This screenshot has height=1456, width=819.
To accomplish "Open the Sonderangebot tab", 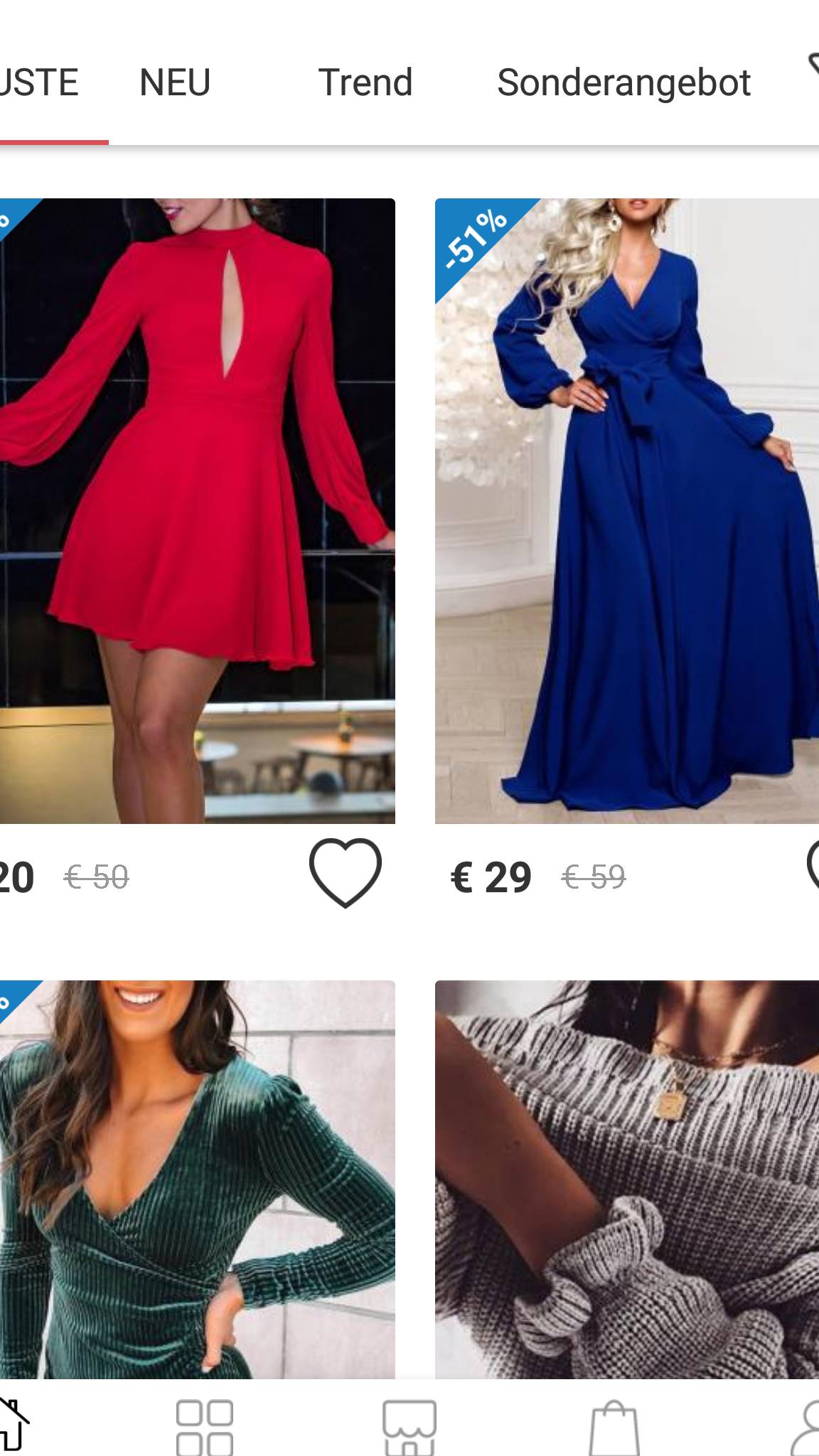I will pyautogui.click(x=623, y=82).
